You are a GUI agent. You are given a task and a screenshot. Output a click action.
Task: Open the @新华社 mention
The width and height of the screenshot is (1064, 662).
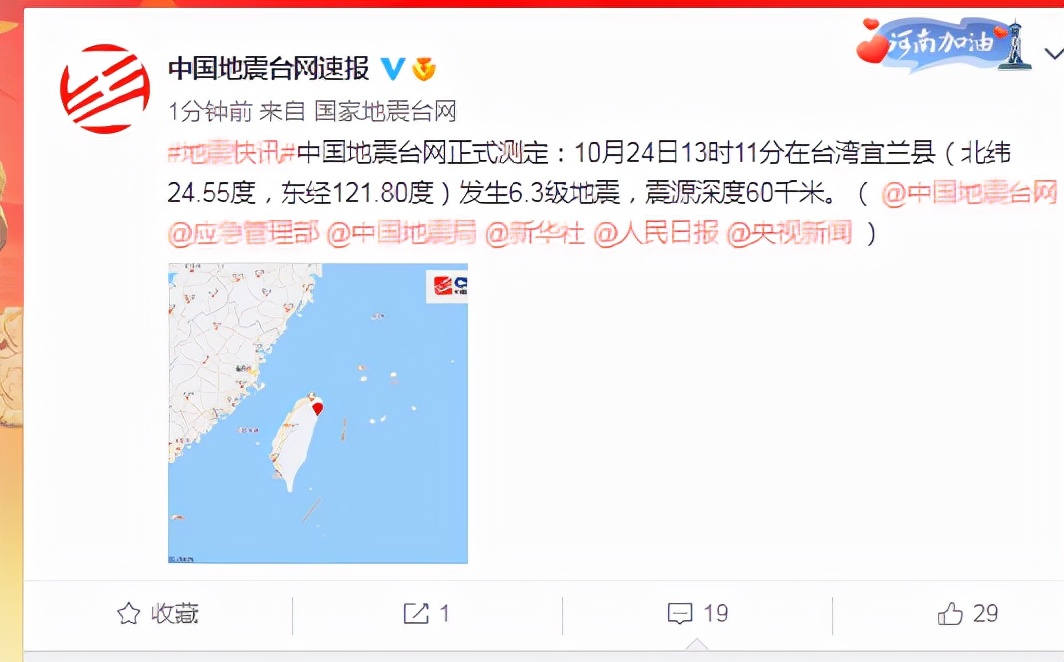coord(534,234)
